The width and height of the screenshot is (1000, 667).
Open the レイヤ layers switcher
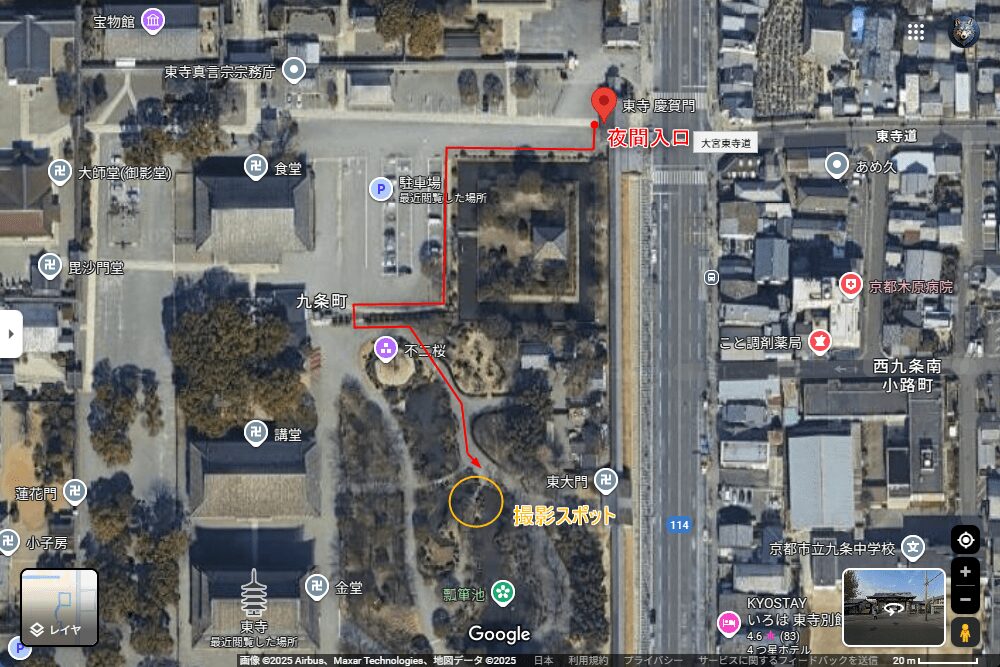click(x=59, y=607)
